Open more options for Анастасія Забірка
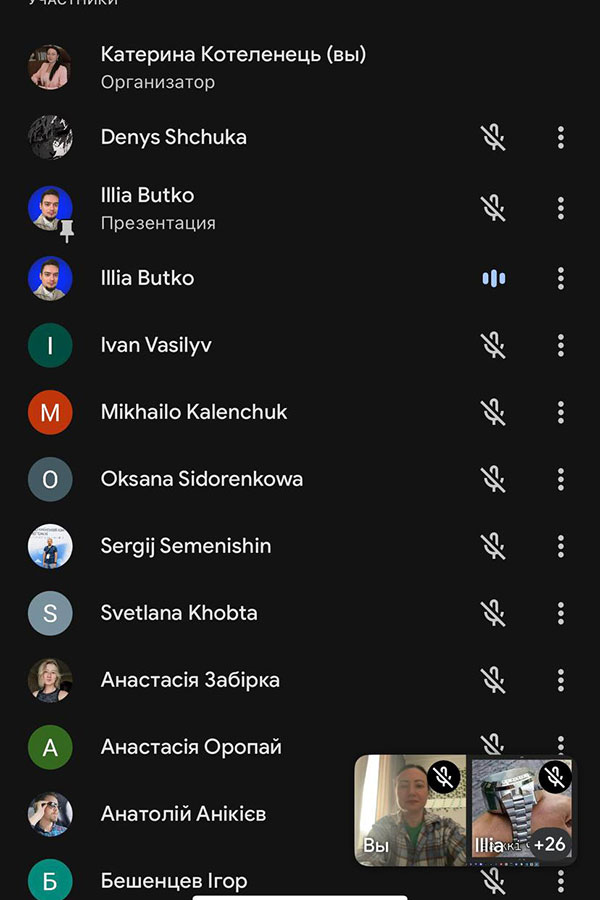600x900 pixels. (x=560, y=680)
